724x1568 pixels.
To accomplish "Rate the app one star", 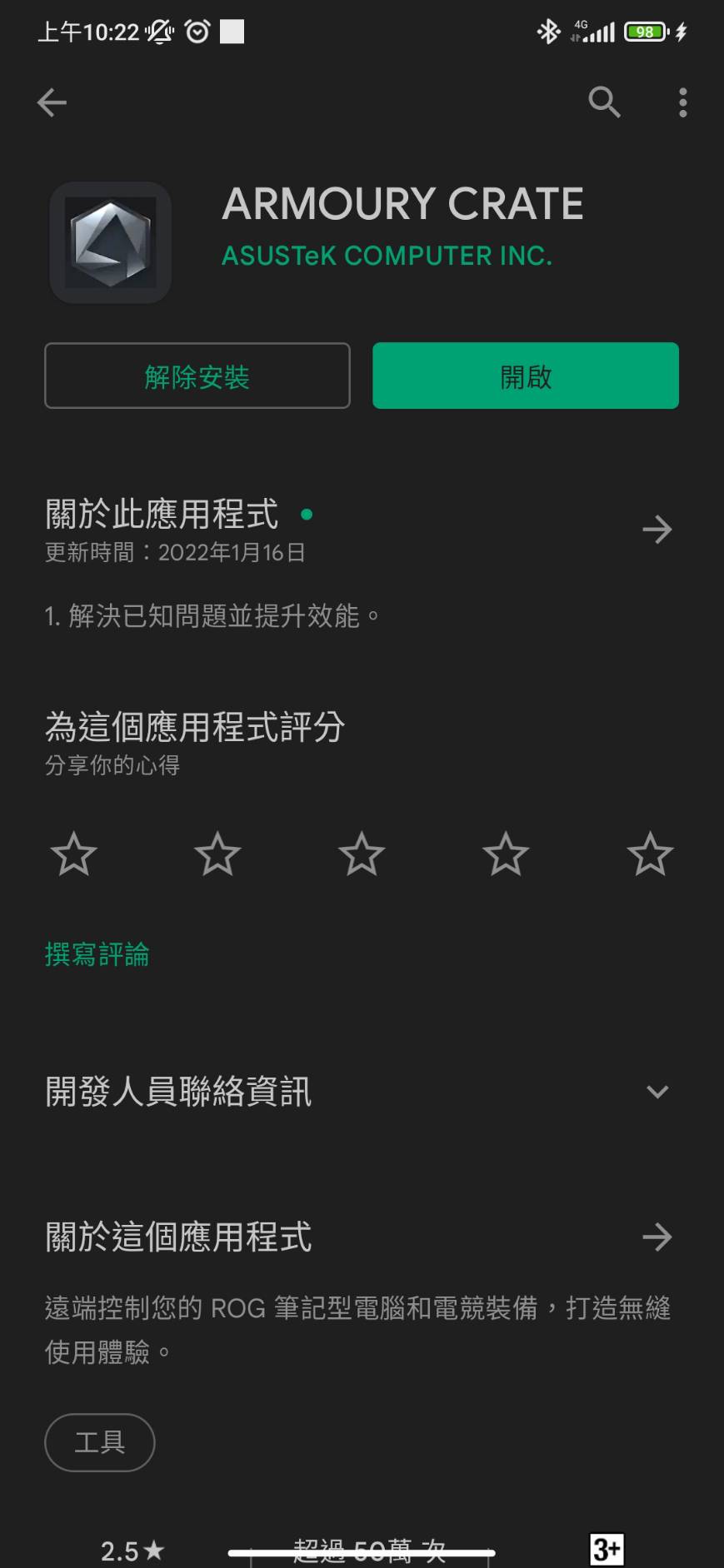I will click(74, 854).
